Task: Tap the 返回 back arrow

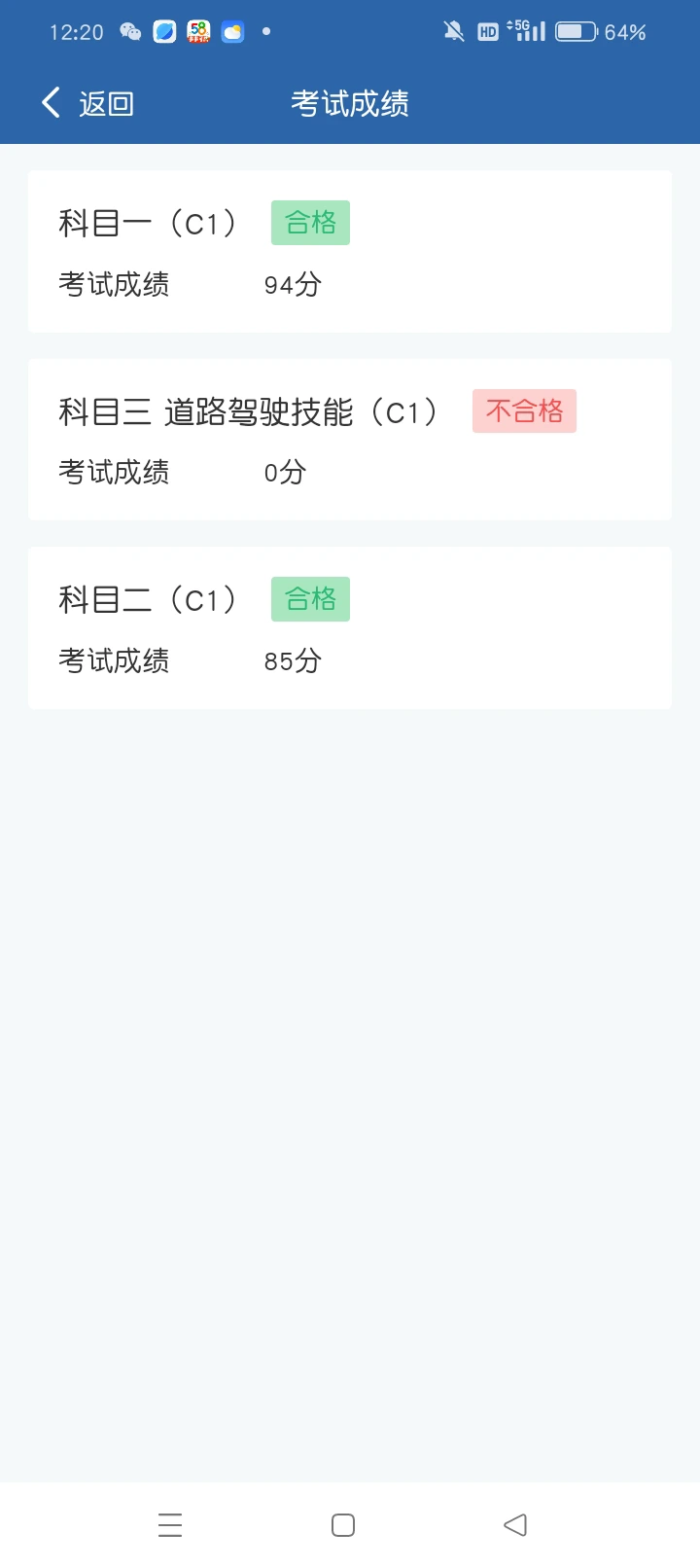Action: 52,102
